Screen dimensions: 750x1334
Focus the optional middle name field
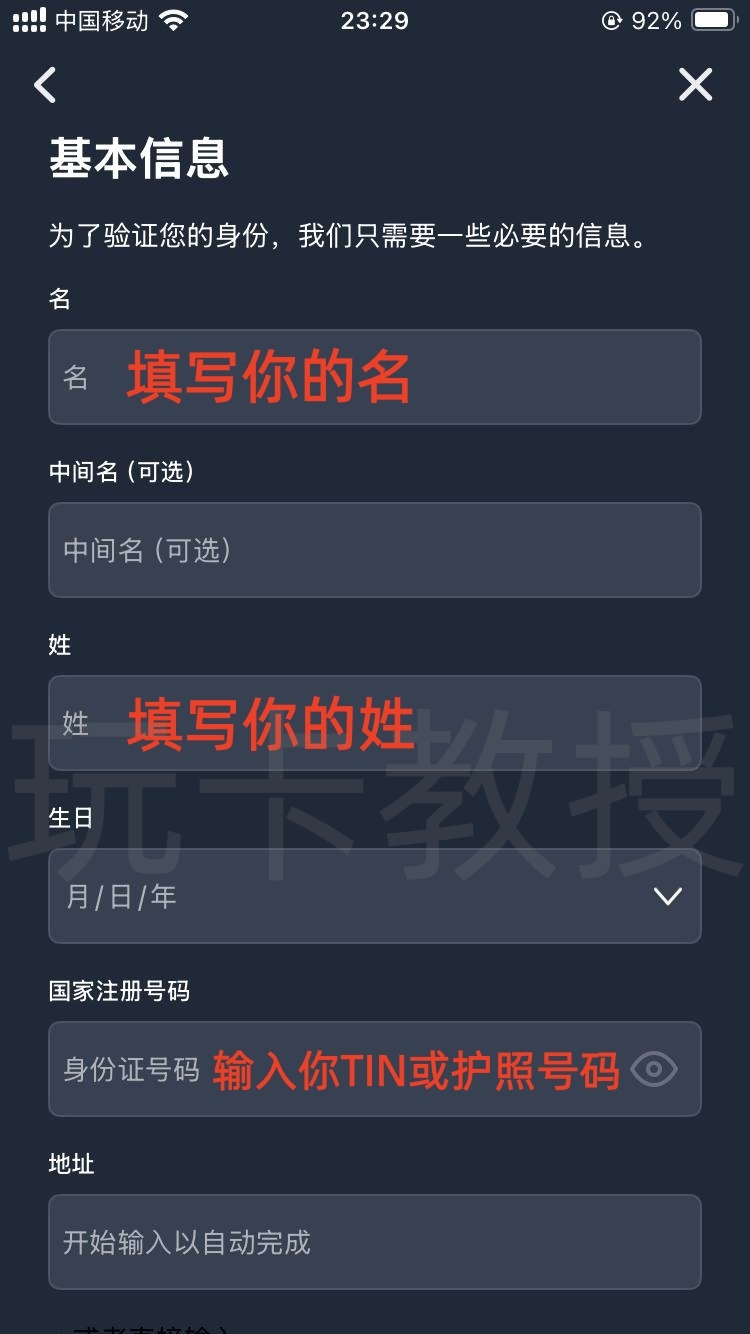(x=374, y=550)
